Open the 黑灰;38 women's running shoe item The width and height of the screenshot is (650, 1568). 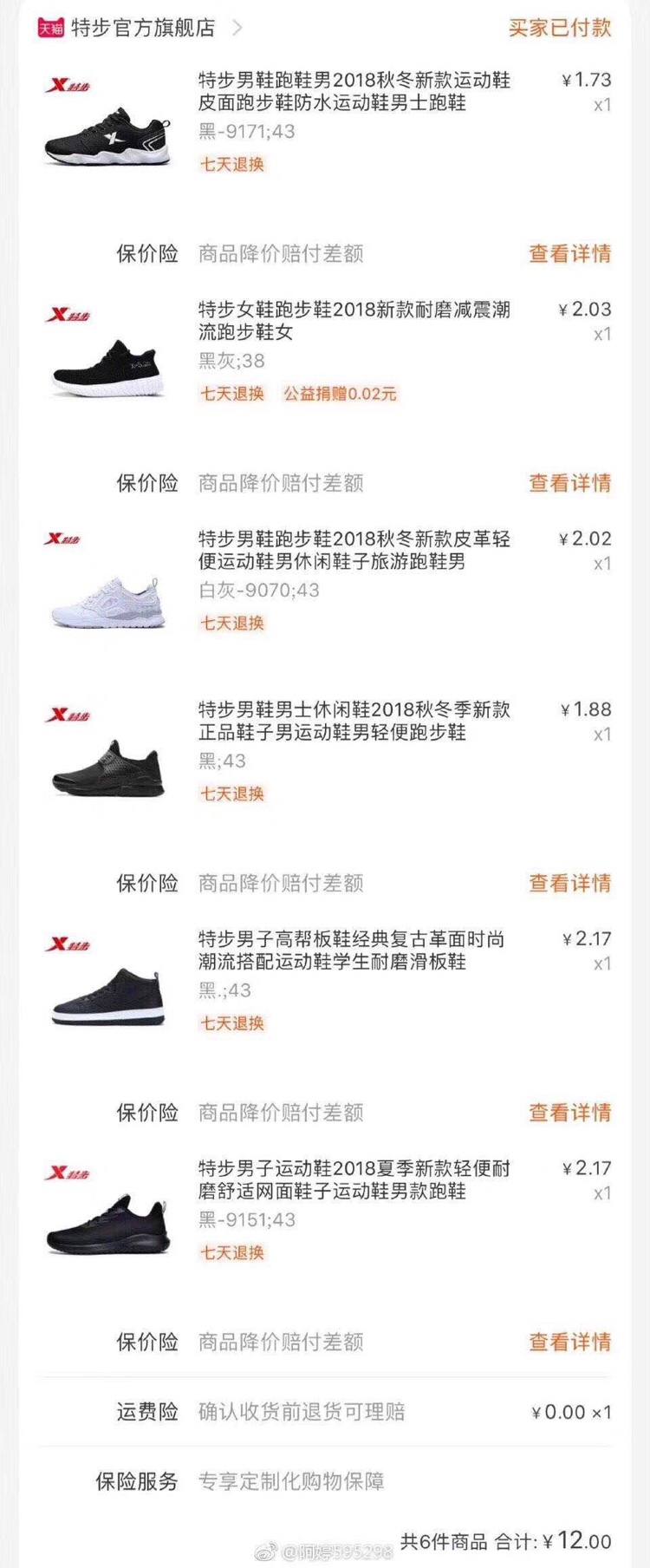(x=354, y=321)
